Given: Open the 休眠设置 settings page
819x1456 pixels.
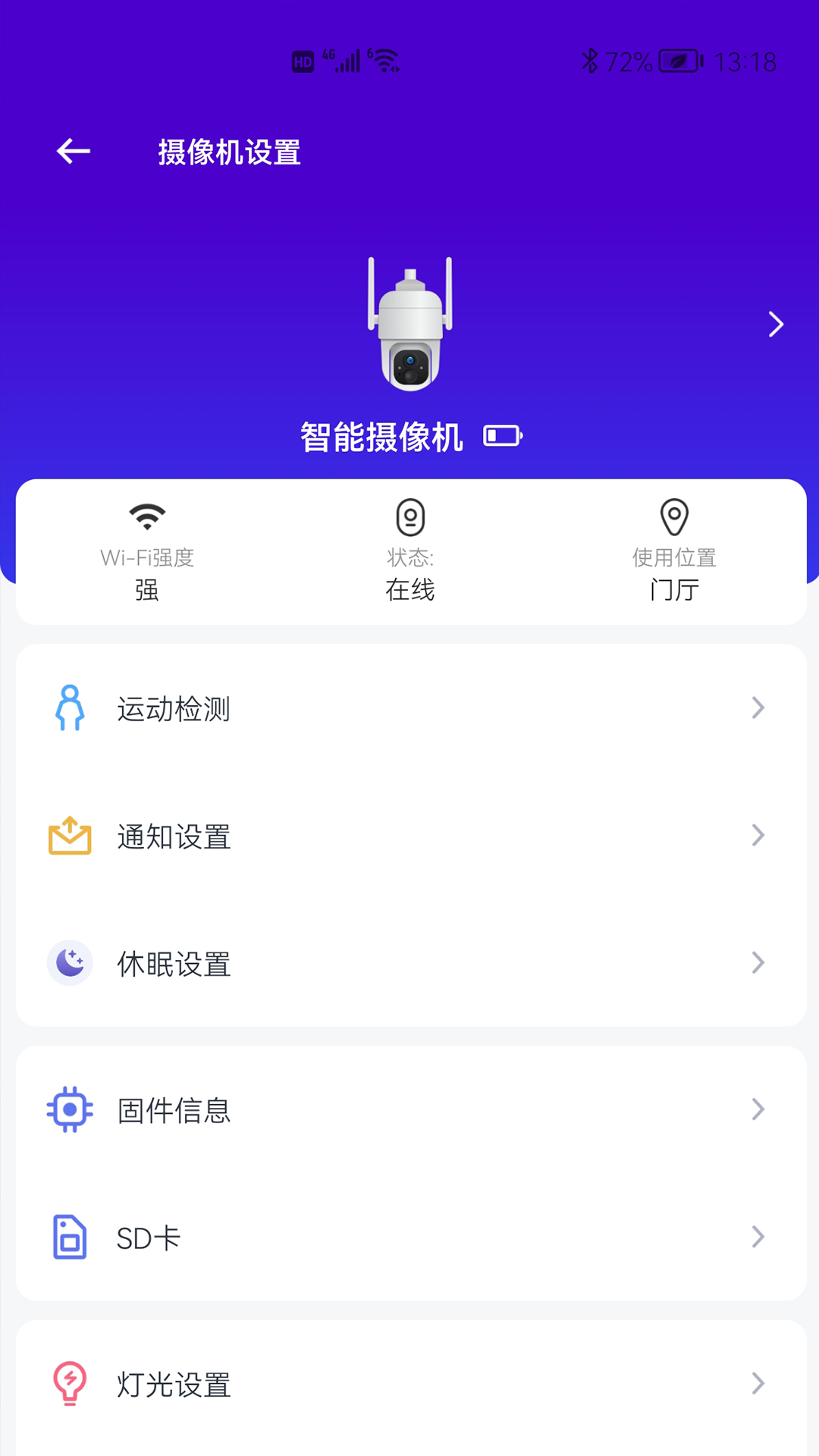Looking at the screenshot, I should click(409, 962).
